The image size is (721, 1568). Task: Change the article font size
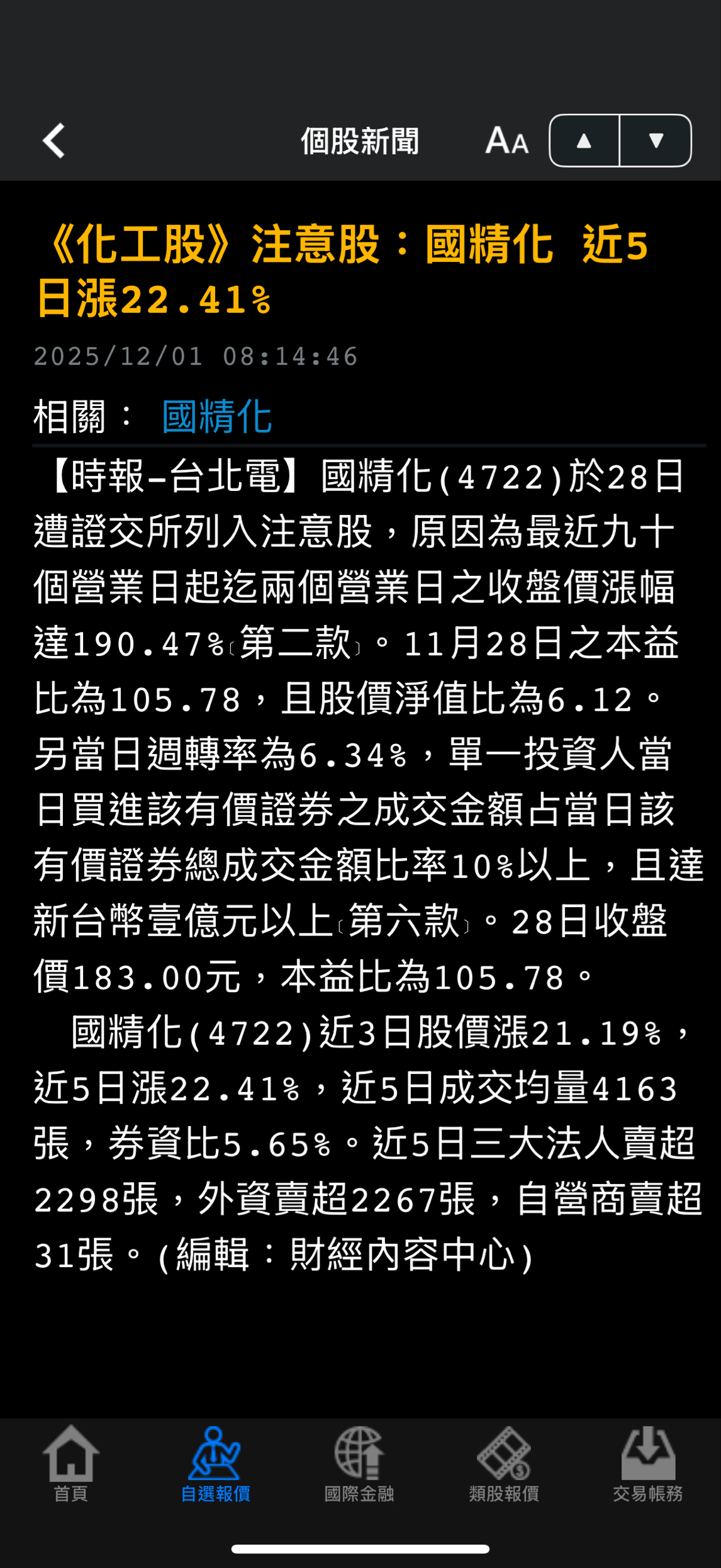click(506, 140)
